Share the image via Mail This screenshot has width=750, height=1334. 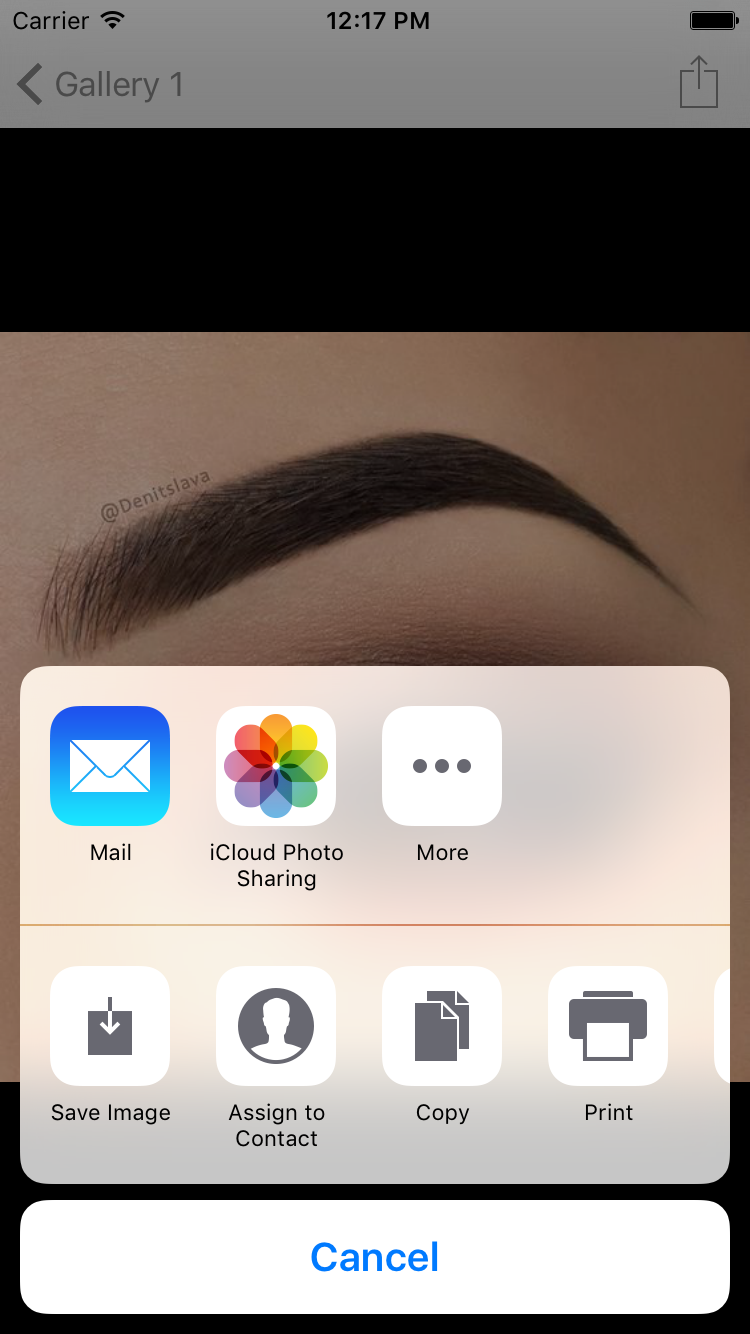tap(110, 766)
